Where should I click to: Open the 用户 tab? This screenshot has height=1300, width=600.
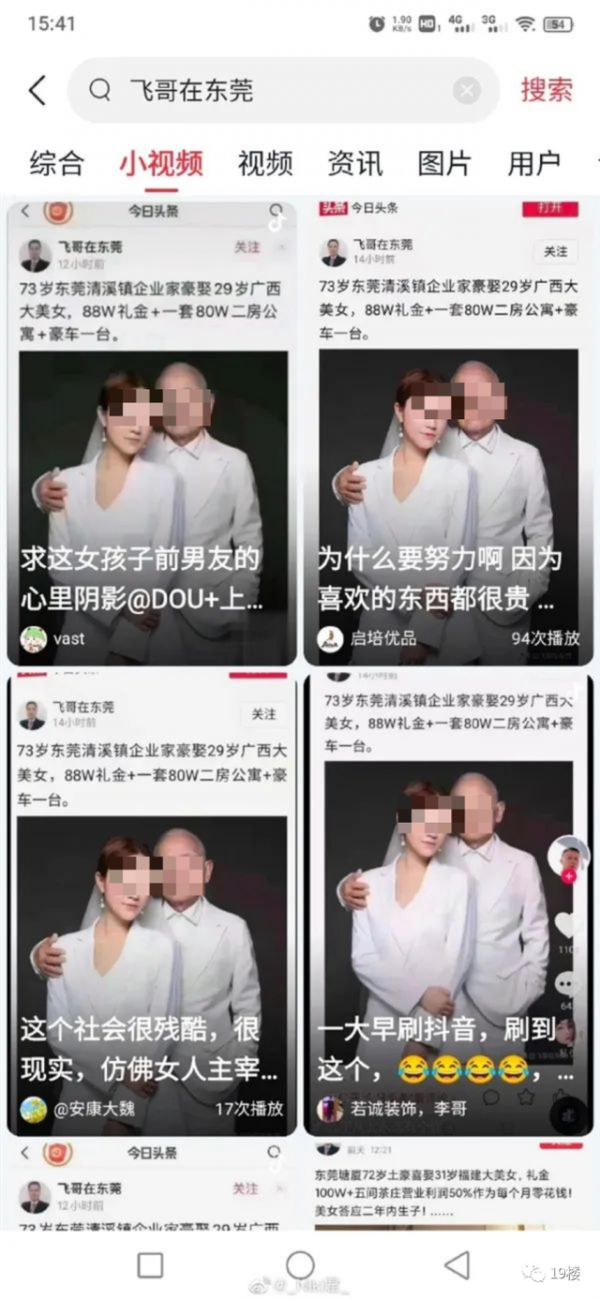[x=533, y=163]
